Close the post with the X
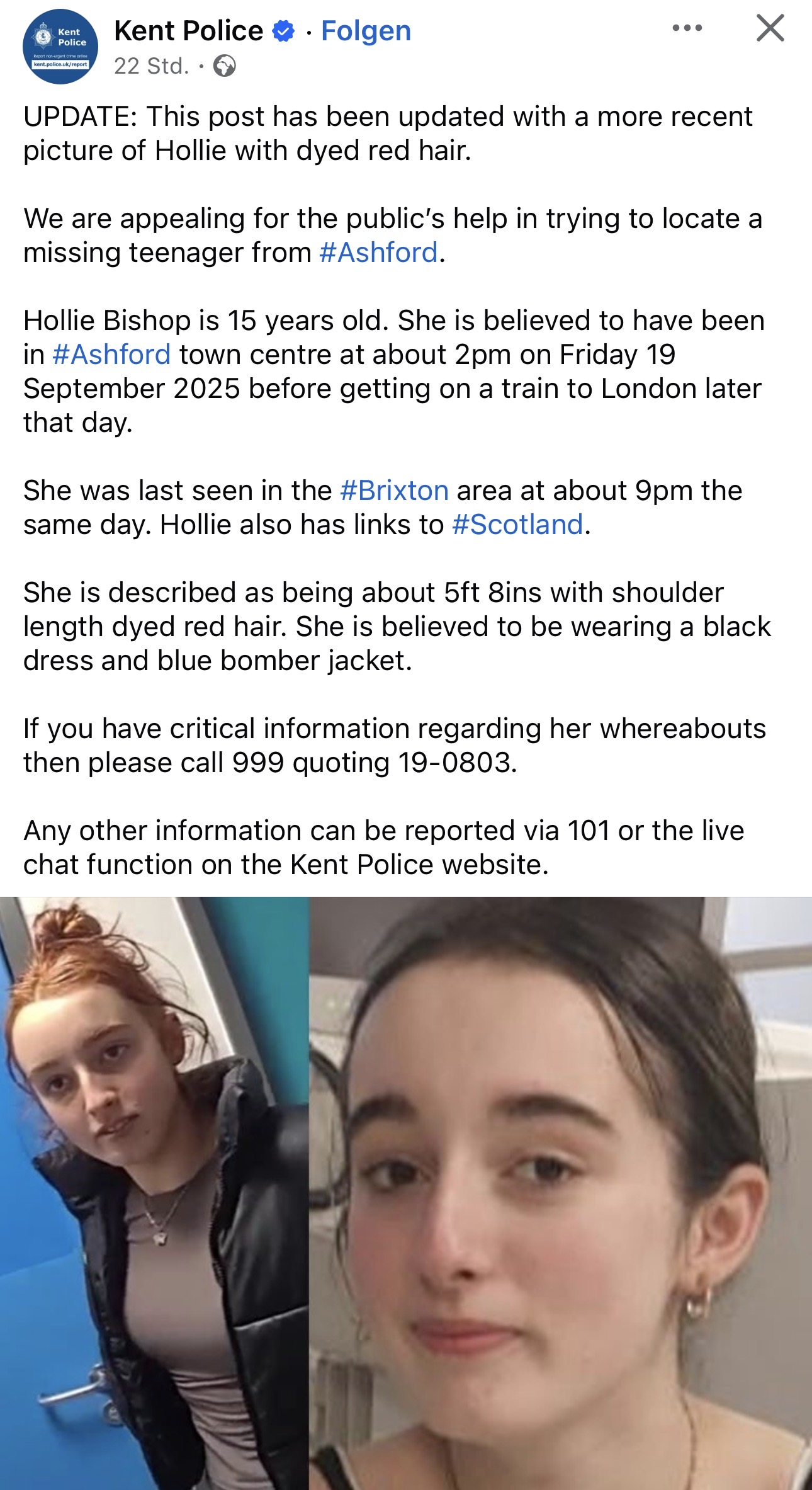The image size is (812, 1490). pyautogui.click(x=770, y=28)
